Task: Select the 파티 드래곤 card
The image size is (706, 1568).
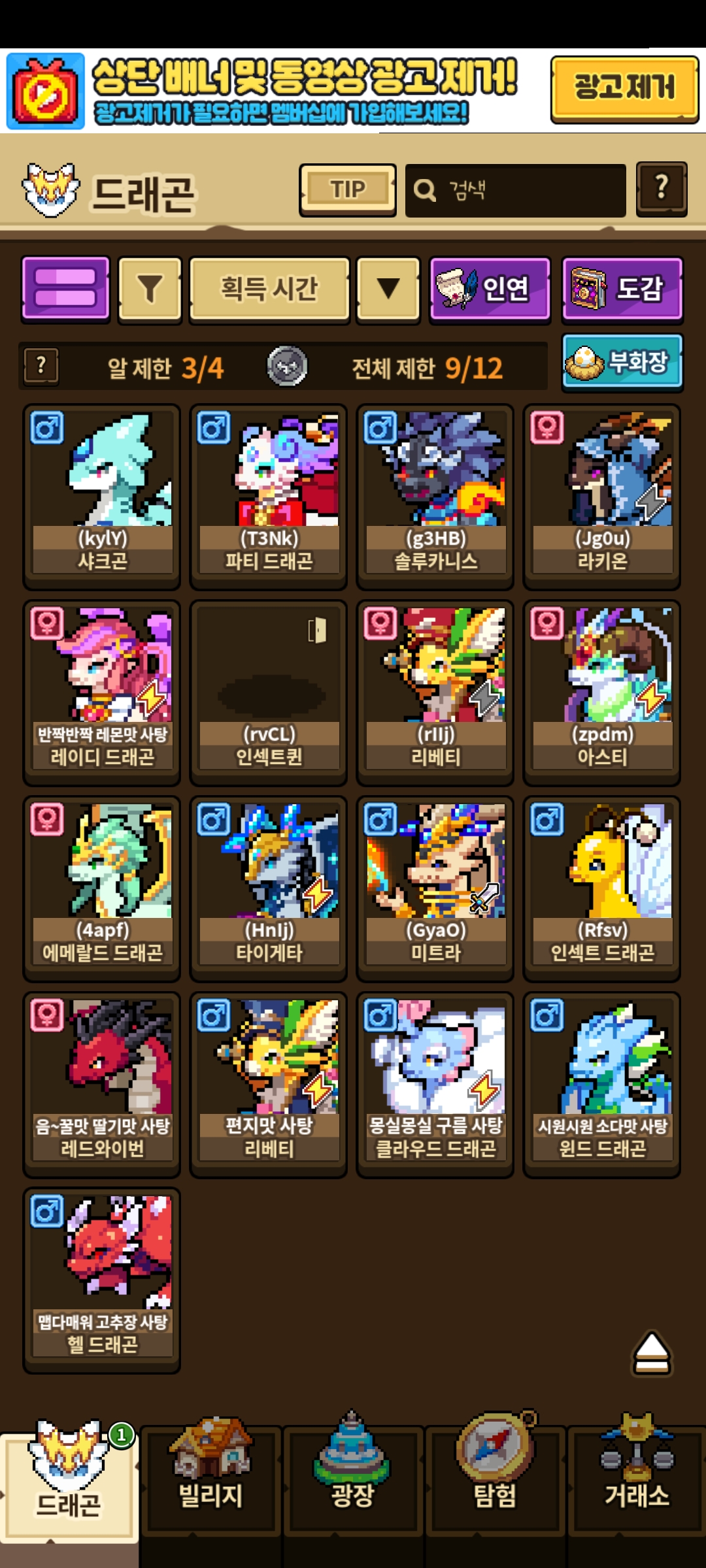Action: coord(269,497)
